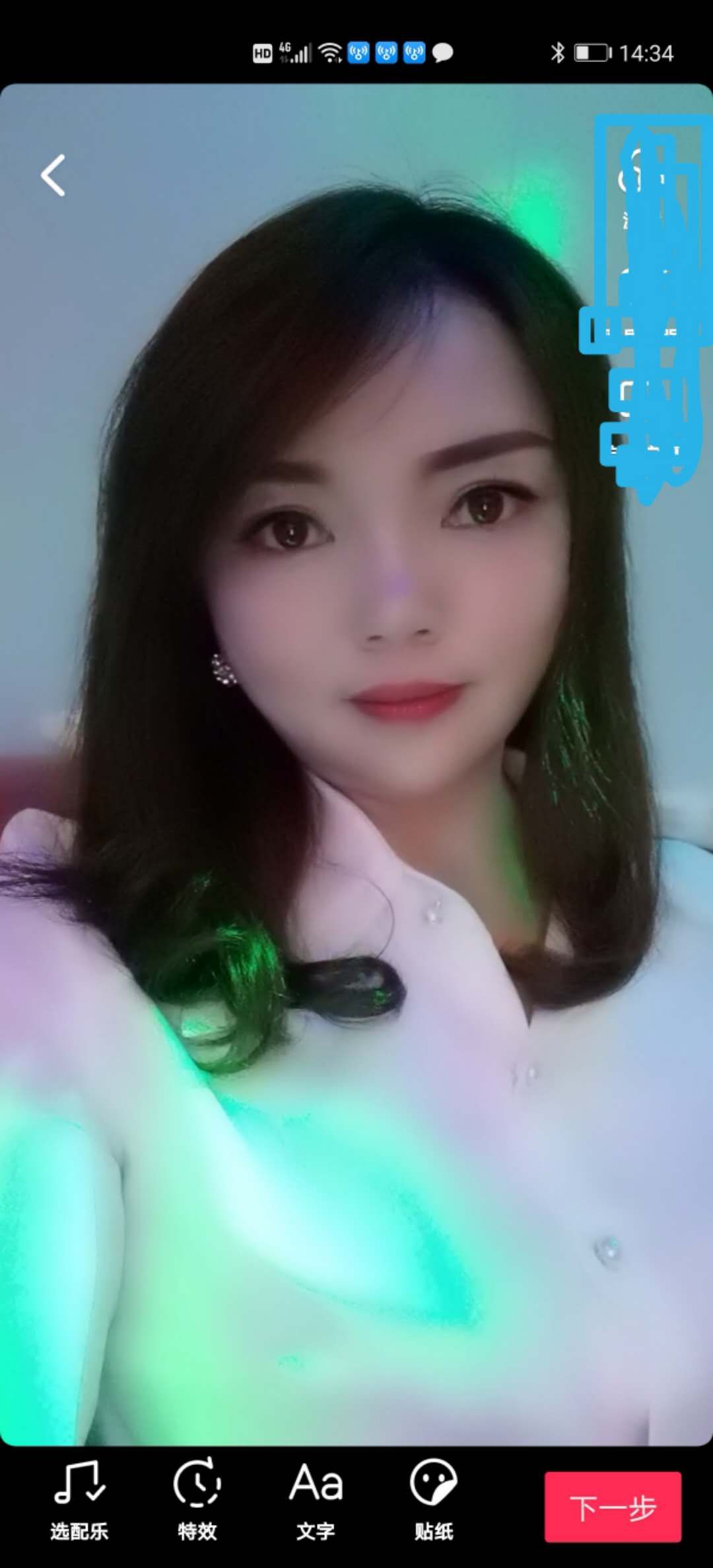Open the 贴纸 stickers panel
This screenshot has width=713, height=1568.
coord(434,1499)
